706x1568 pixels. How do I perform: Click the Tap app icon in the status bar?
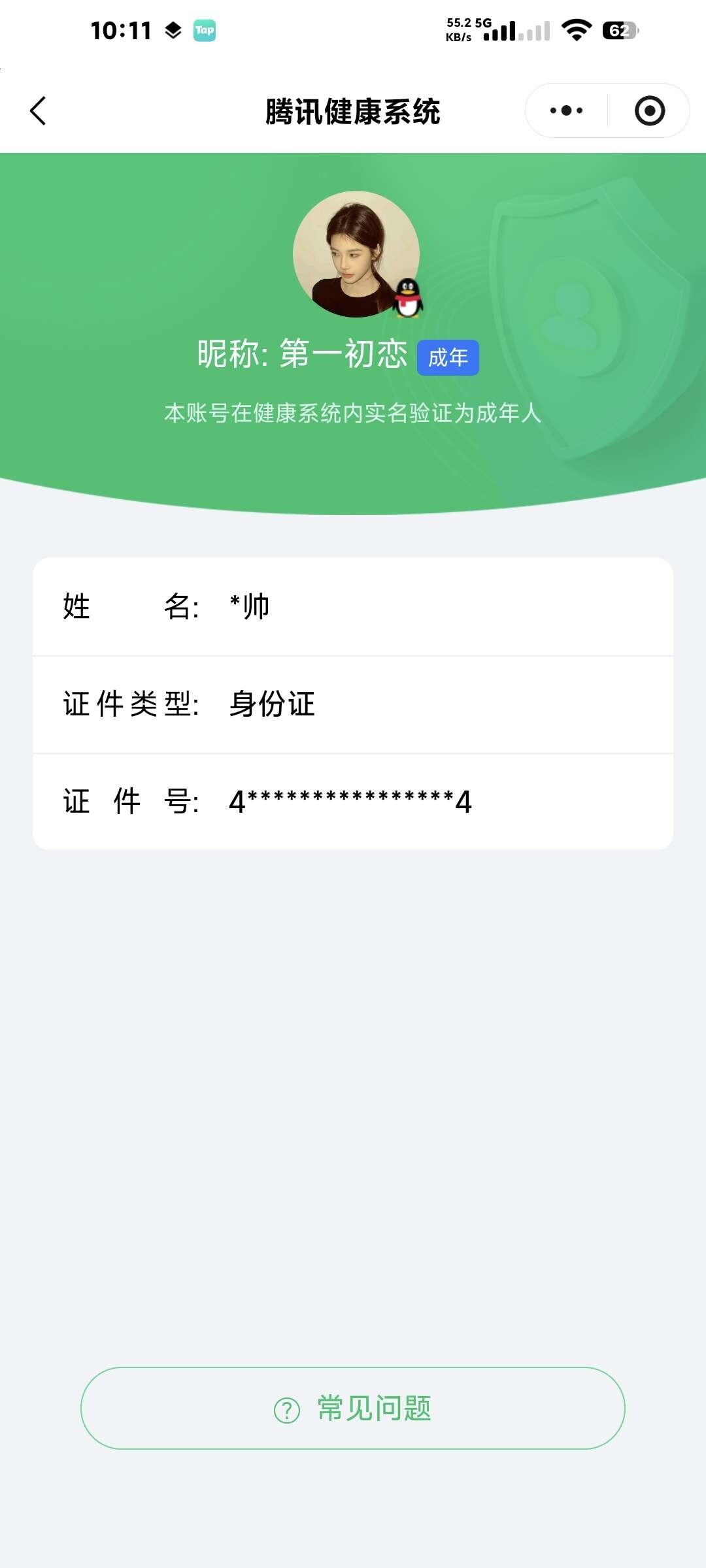(205, 29)
